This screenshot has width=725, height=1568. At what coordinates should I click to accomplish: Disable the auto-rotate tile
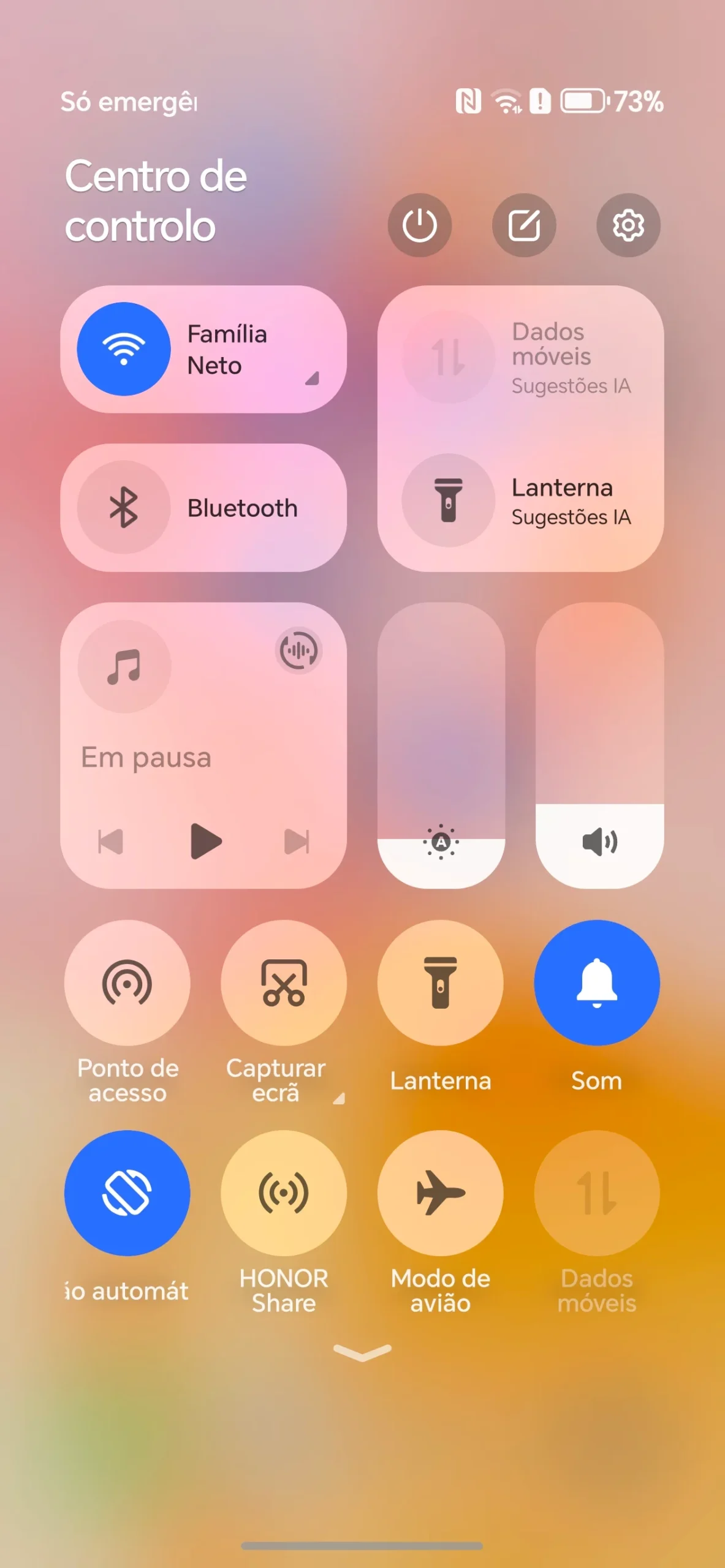tap(127, 1193)
